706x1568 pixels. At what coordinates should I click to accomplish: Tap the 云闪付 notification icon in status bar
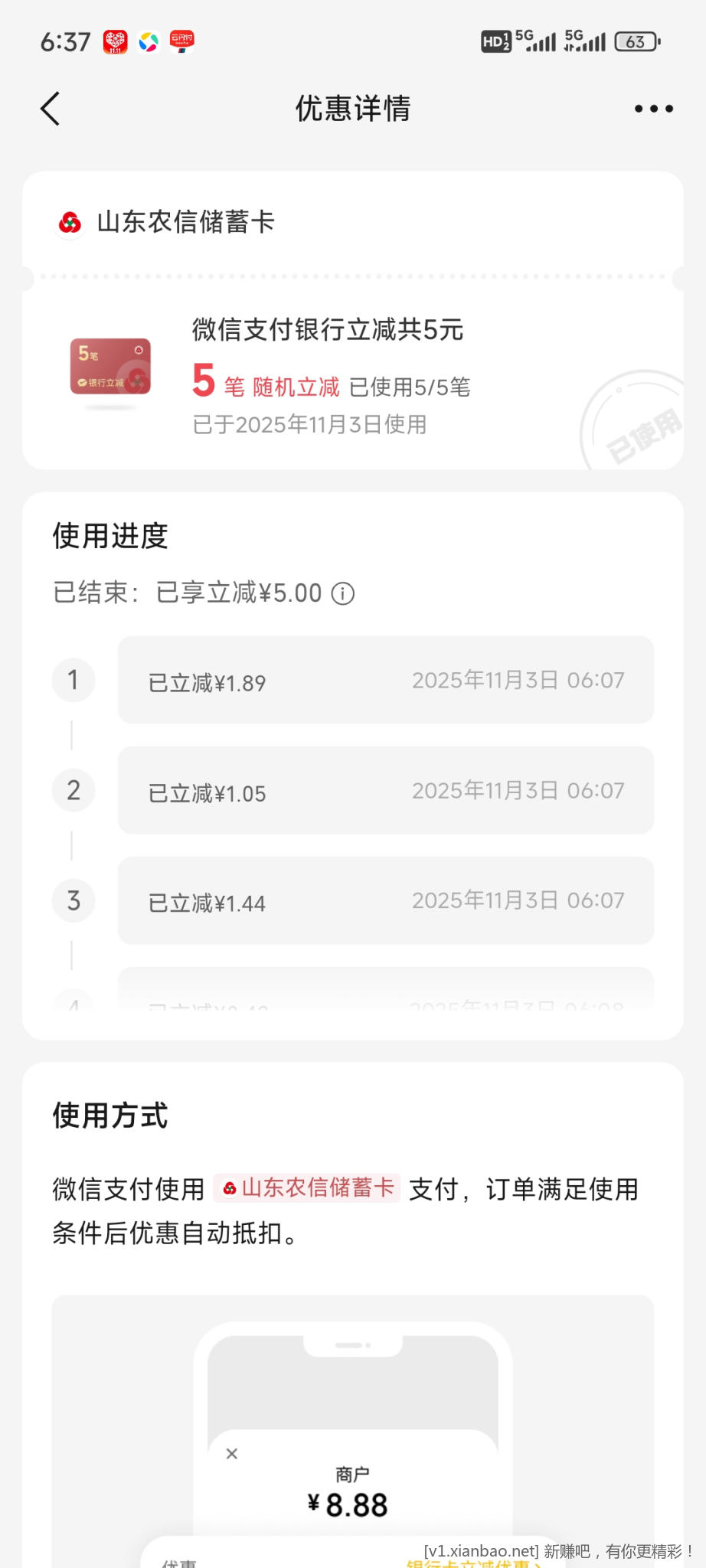click(x=181, y=41)
